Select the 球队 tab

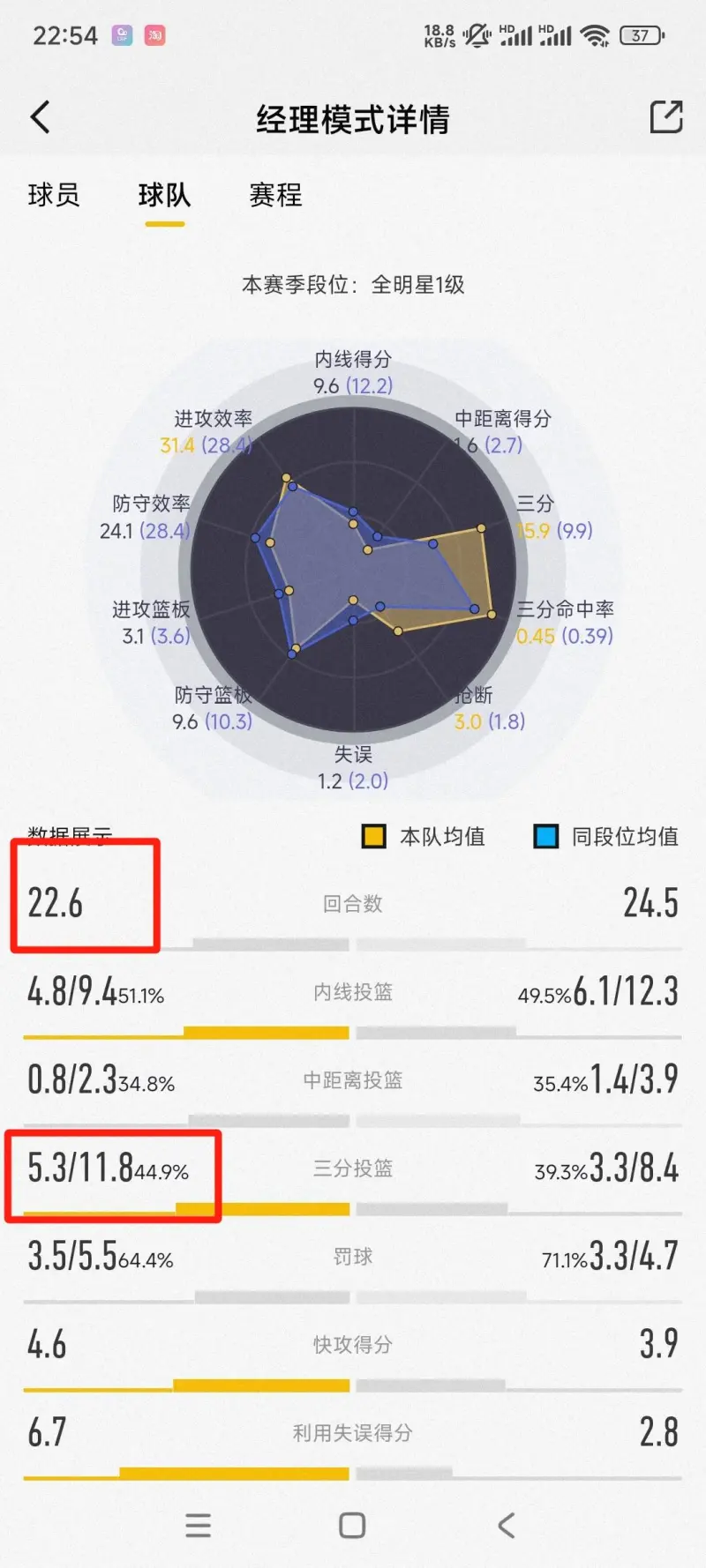pos(164,195)
